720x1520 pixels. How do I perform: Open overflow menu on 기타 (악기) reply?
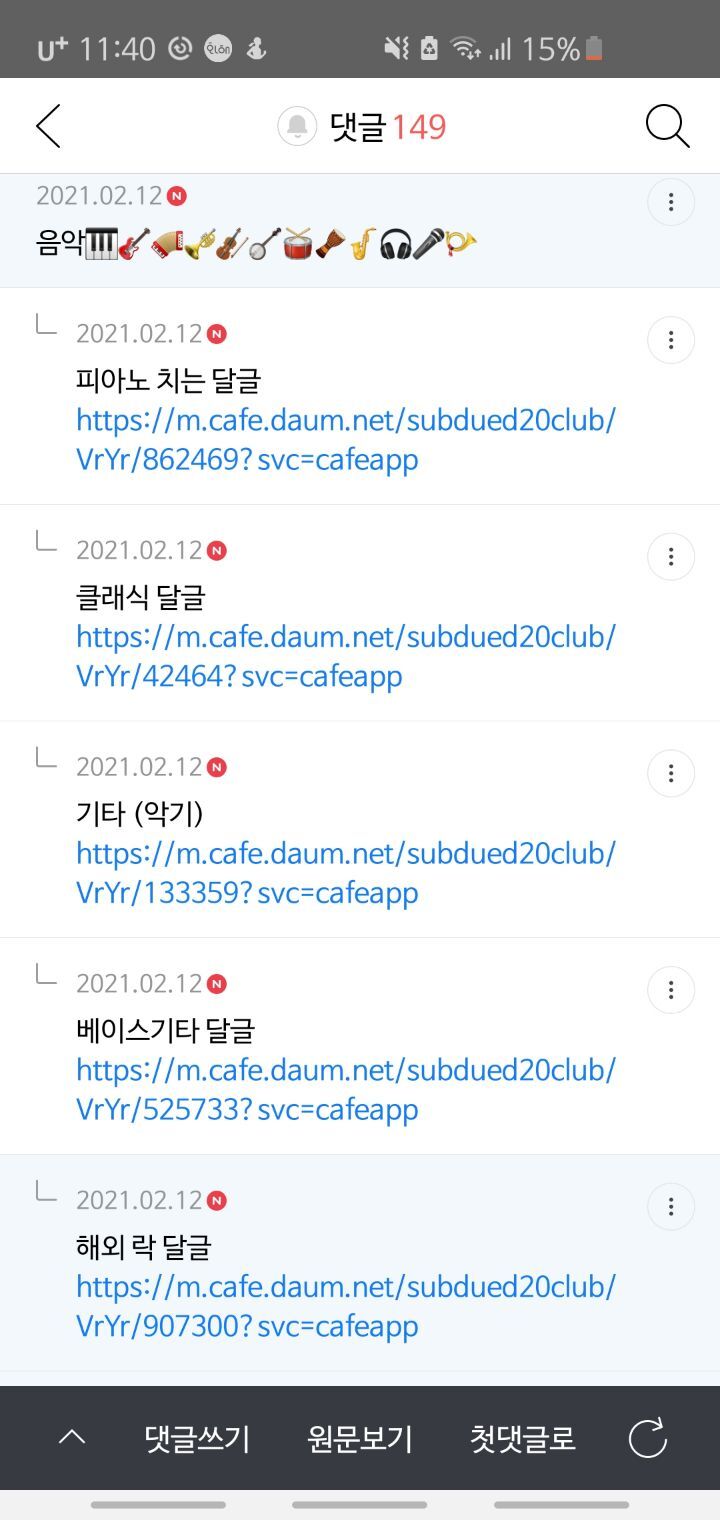click(x=671, y=773)
